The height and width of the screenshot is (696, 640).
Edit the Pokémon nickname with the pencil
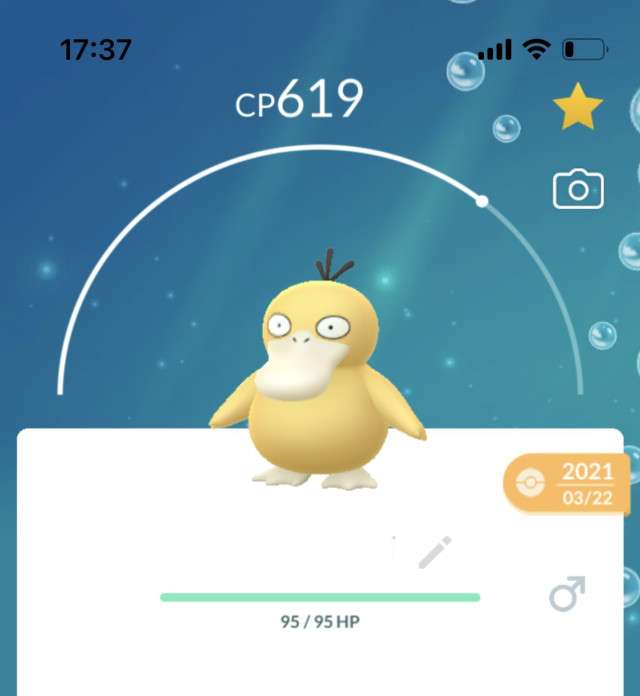click(434, 552)
